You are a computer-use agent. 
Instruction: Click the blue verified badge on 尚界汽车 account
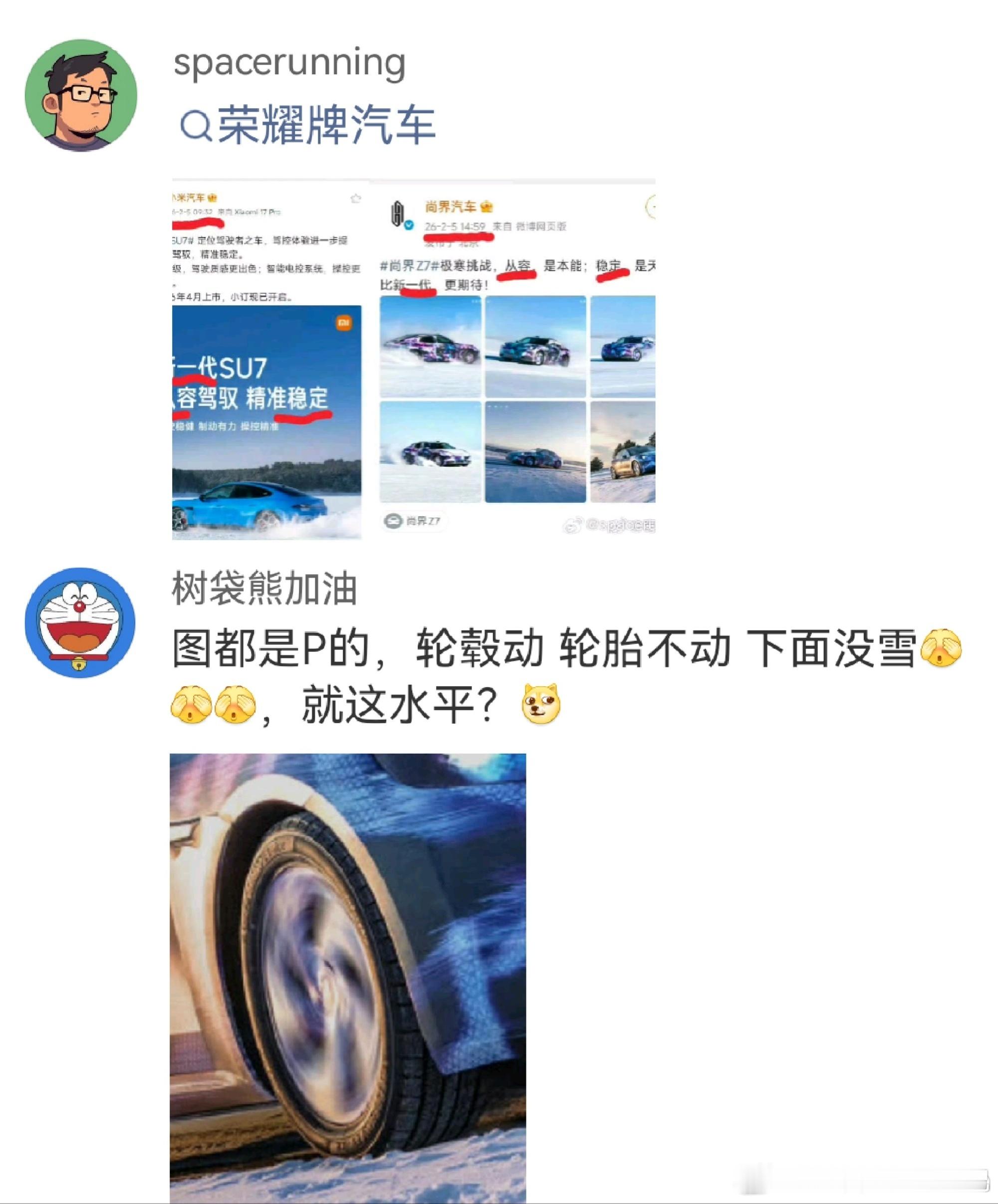pos(410,225)
